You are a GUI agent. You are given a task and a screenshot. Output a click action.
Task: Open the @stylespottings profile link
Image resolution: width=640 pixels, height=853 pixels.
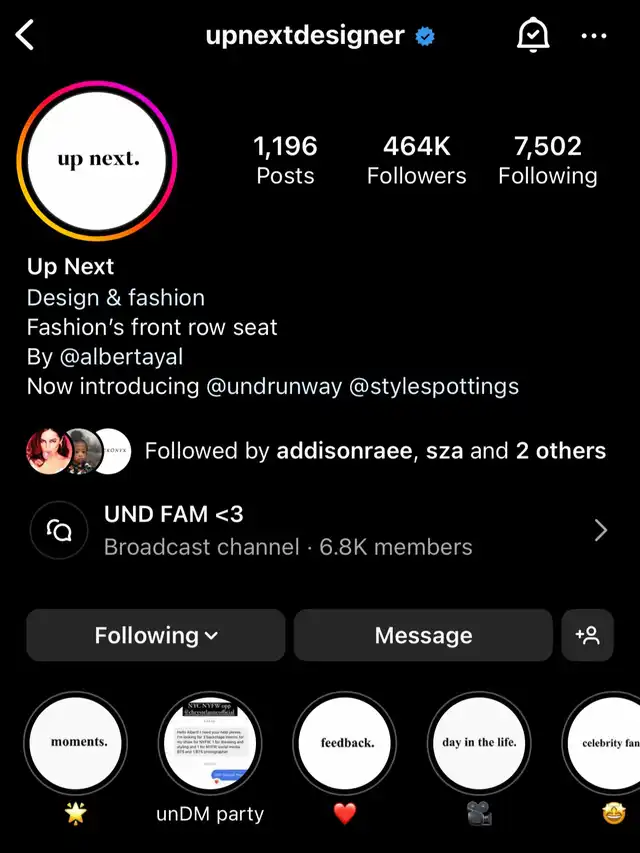click(433, 386)
